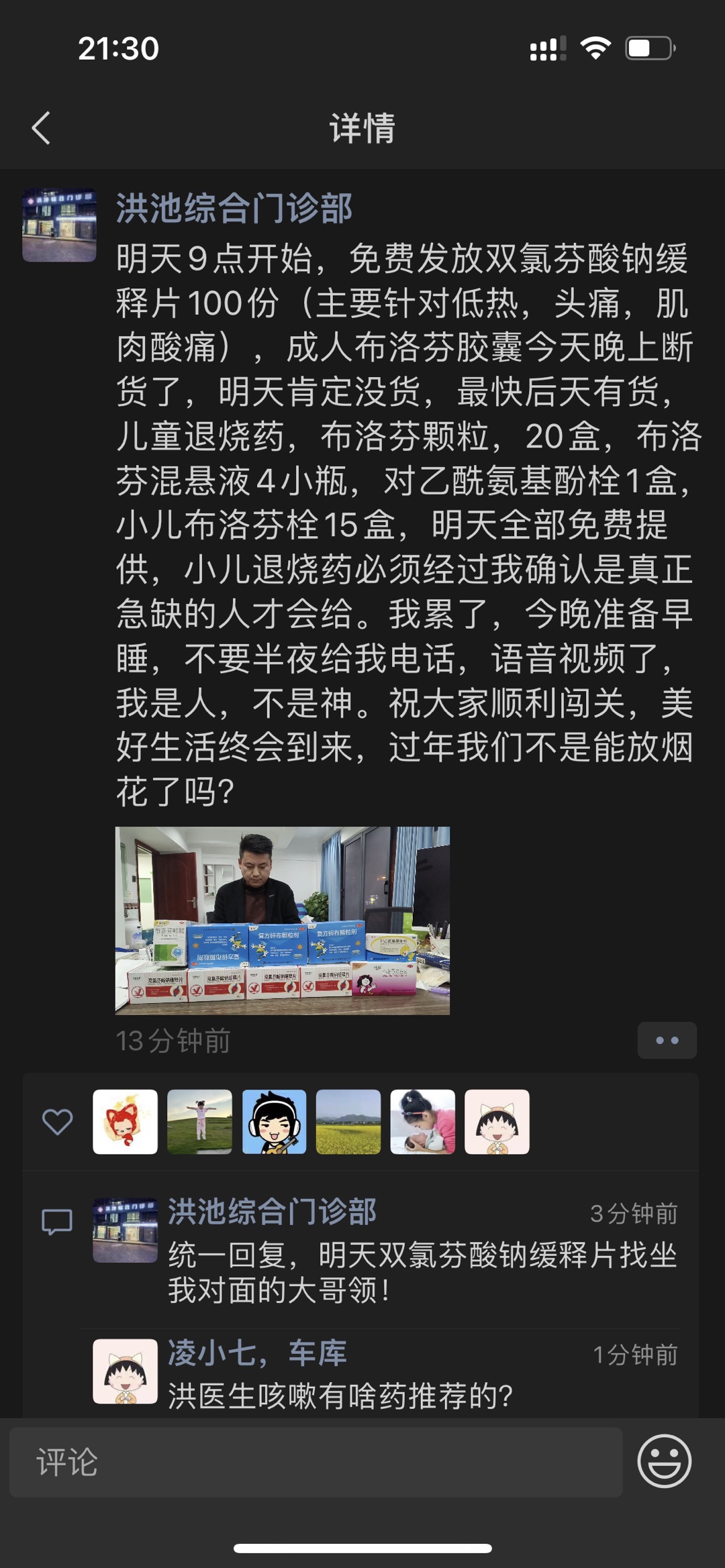
Task: Reply to 洪池综合门诊部's comment about 双氯芬酸钠缓释片
Action: coord(422,1272)
